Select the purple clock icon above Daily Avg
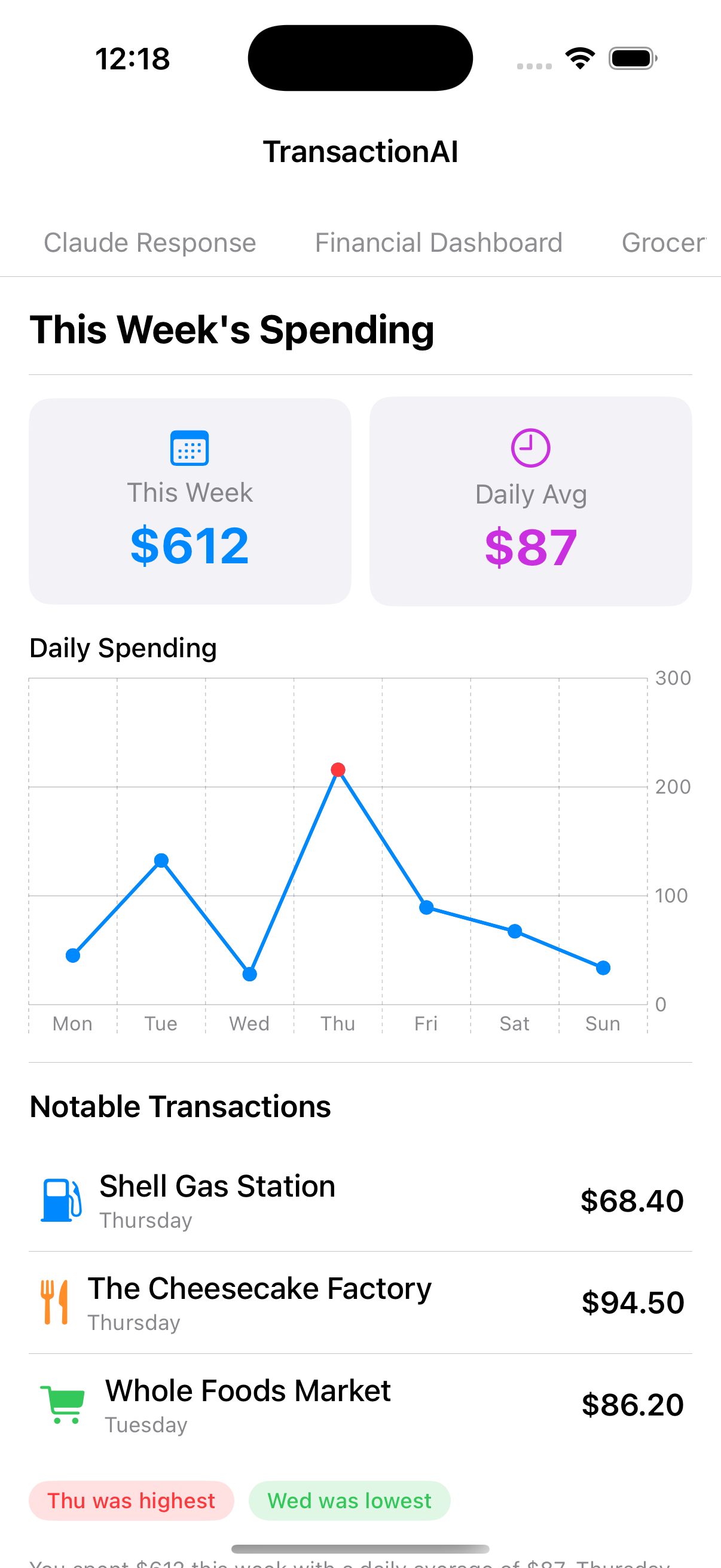Screen dimensions: 721x1568 530,447
